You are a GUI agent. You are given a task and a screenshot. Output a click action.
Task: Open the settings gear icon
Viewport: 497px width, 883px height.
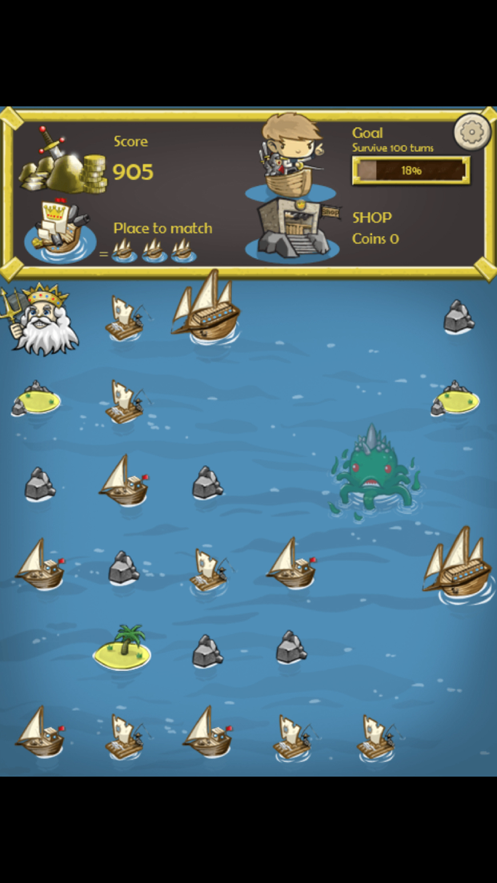[x=472, y=132]
